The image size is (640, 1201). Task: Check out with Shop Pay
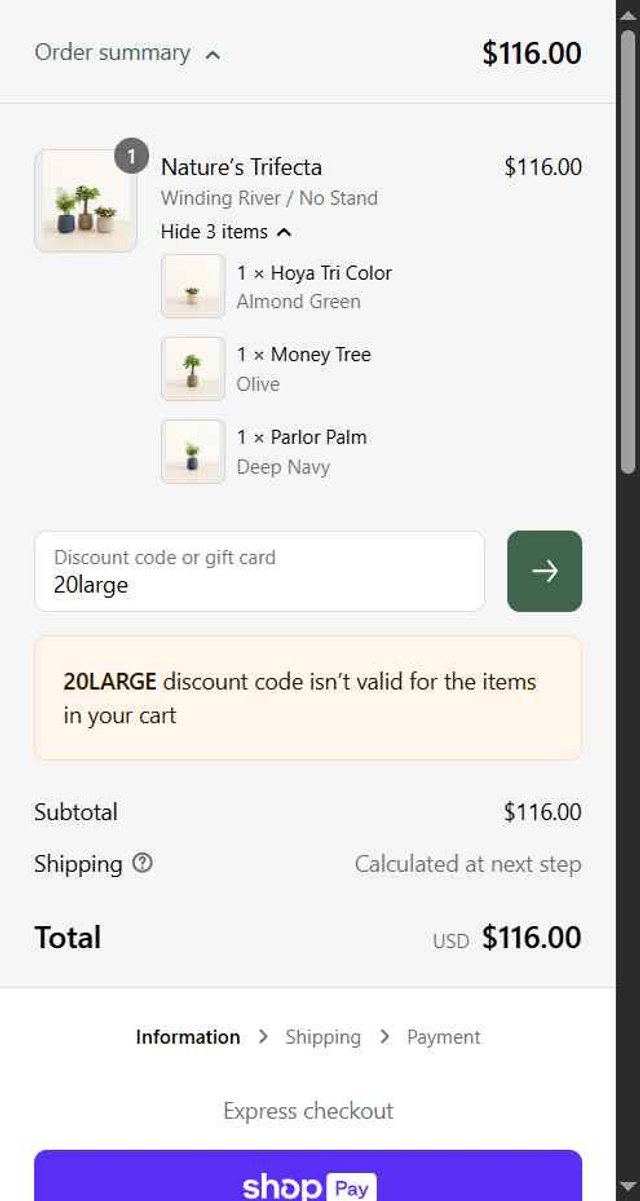308,1180
